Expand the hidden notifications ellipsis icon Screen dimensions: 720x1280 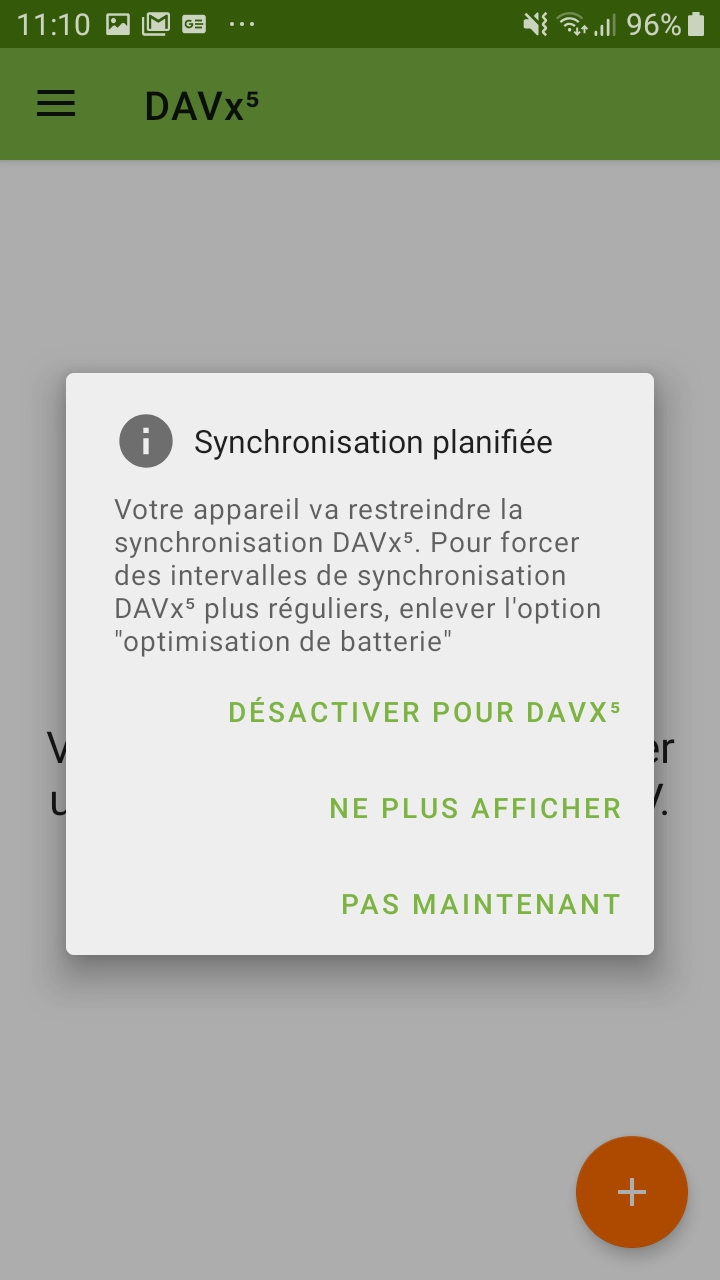[241, 22]
